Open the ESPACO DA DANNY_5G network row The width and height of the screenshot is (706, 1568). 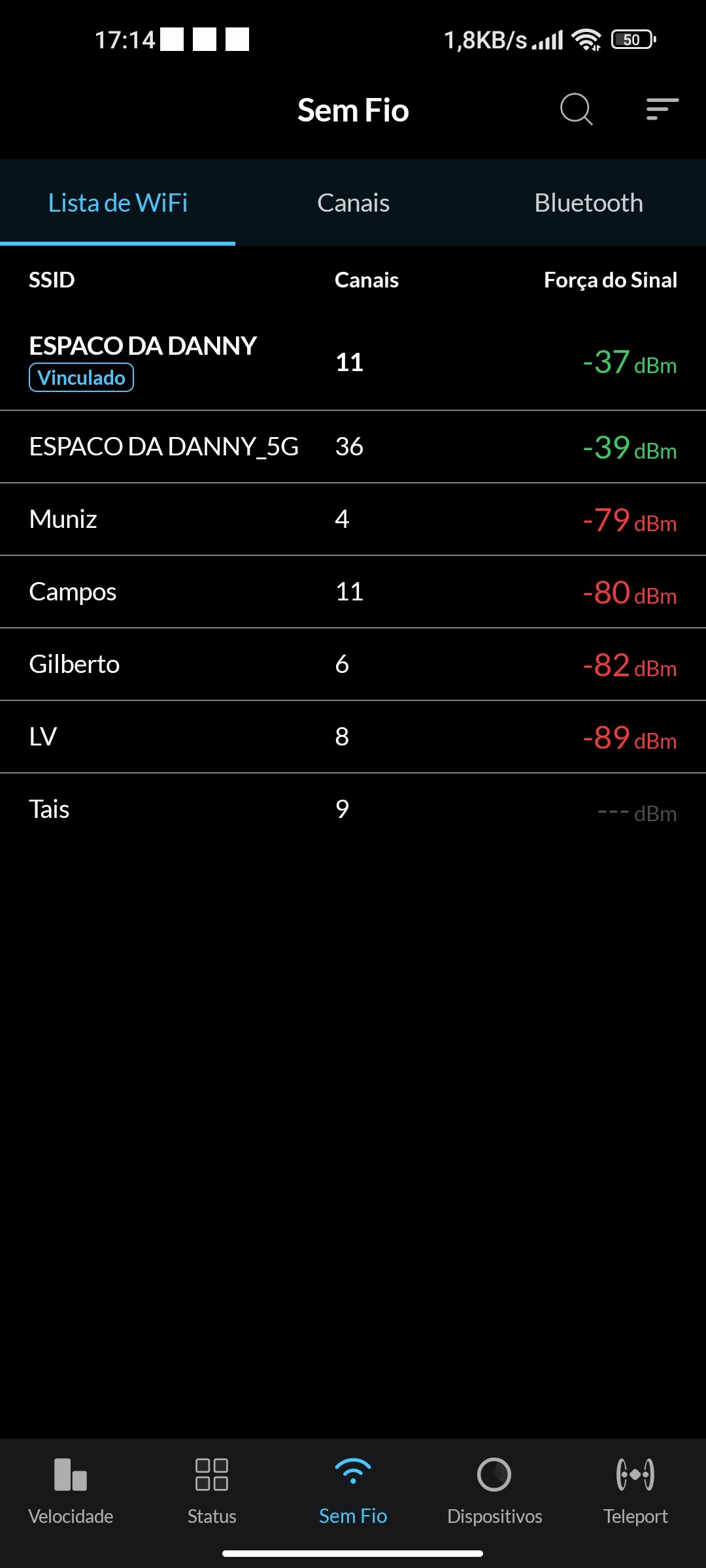353,447
